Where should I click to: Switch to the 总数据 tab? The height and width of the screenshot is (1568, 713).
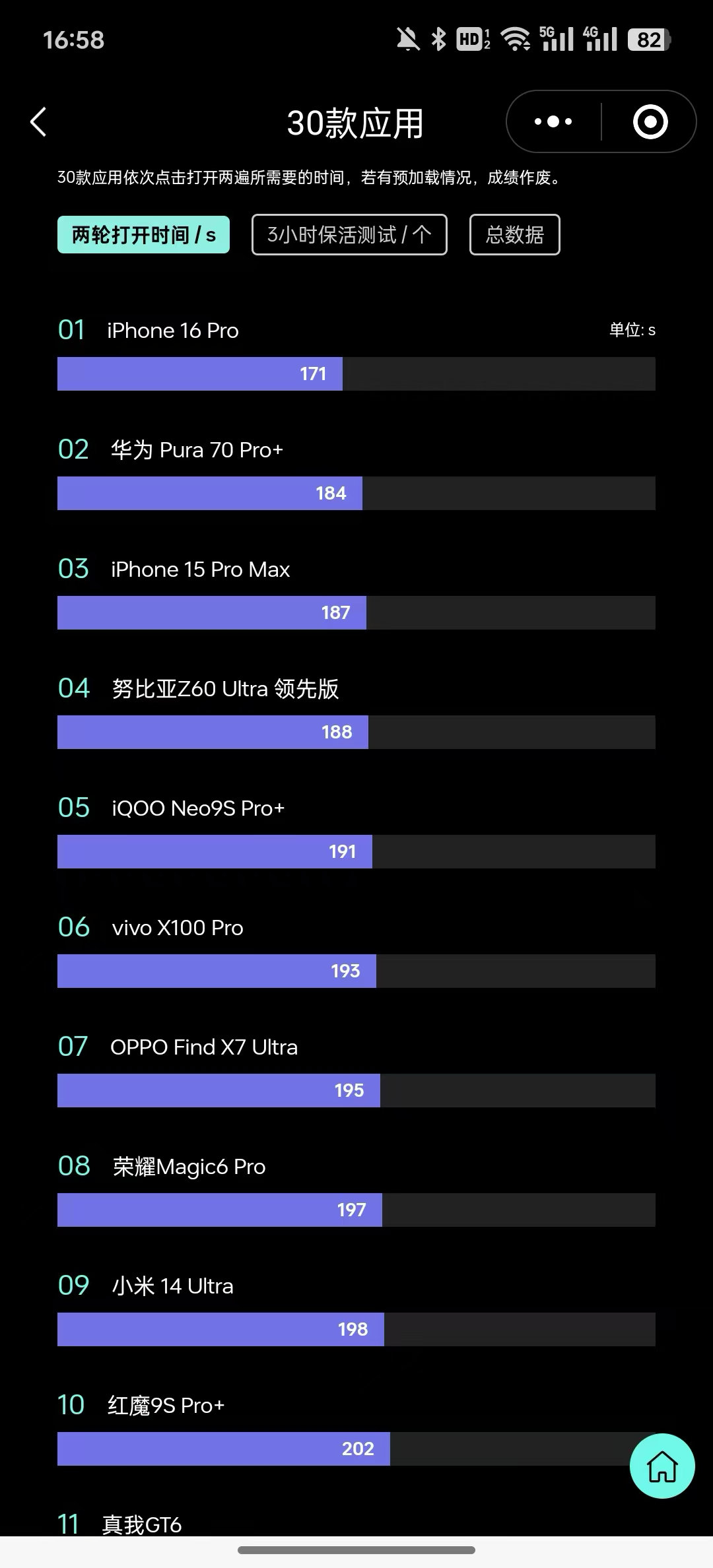(x=514, y=235)
